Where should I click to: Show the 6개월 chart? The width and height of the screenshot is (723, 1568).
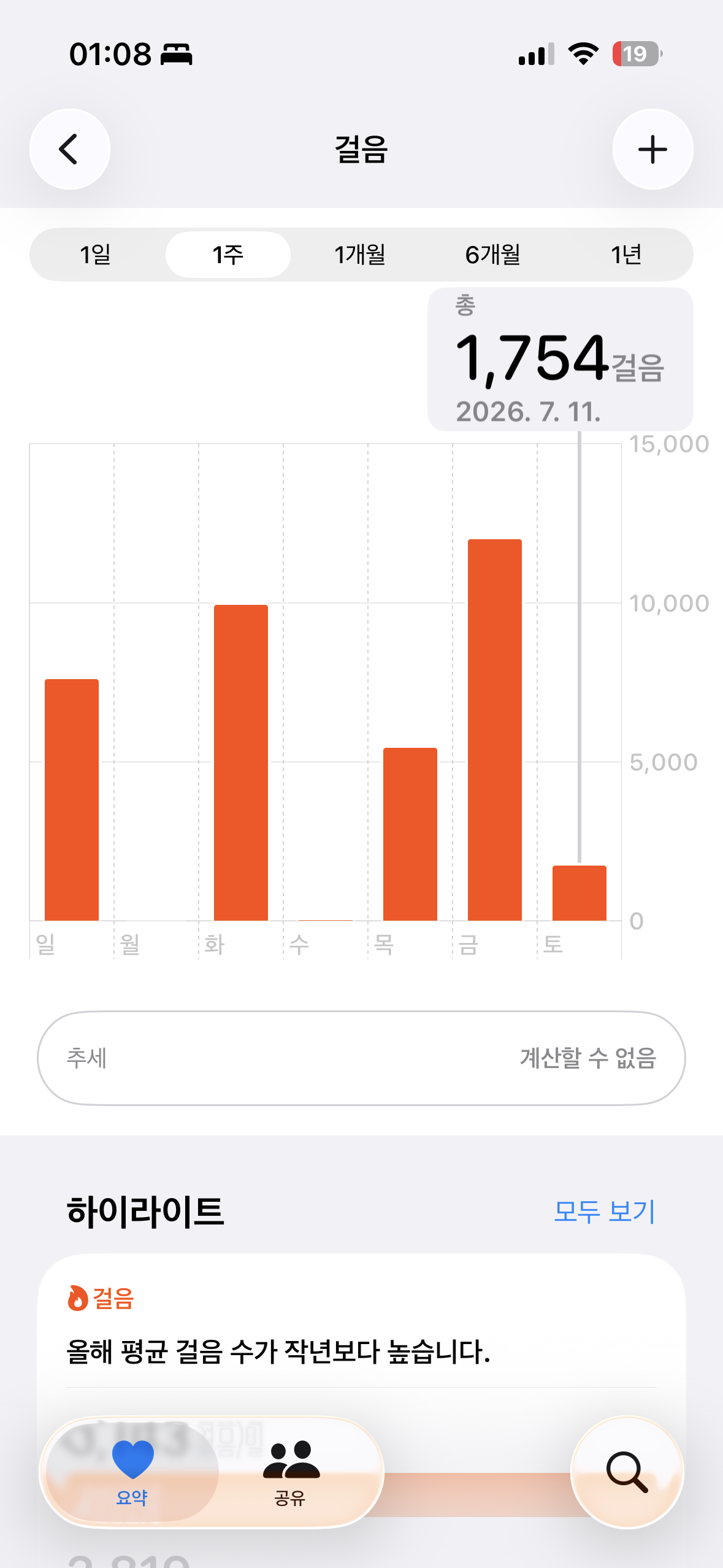point(493,255)
